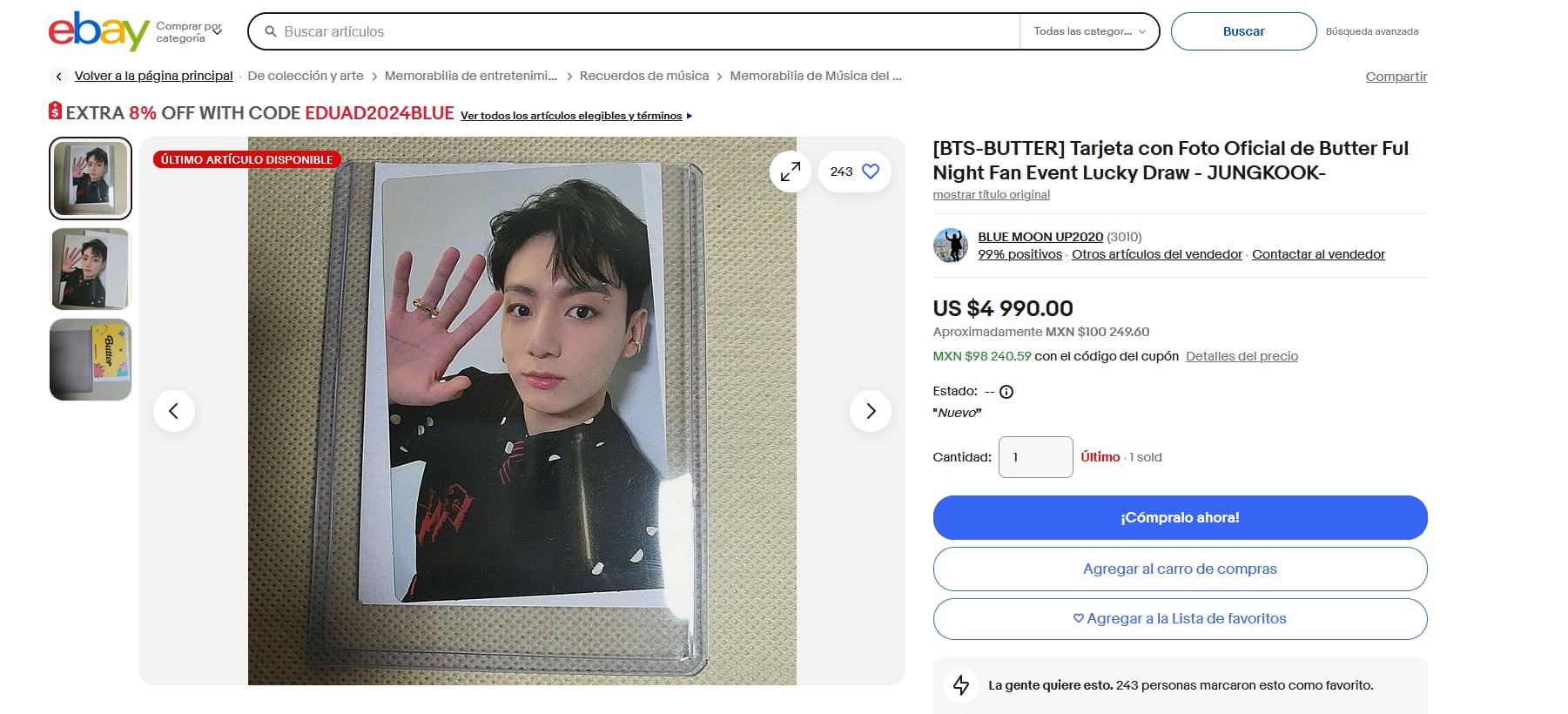Go back via Volver a la página principal
The height and width of the screenshot is (714, 1568).
point(153,76)
